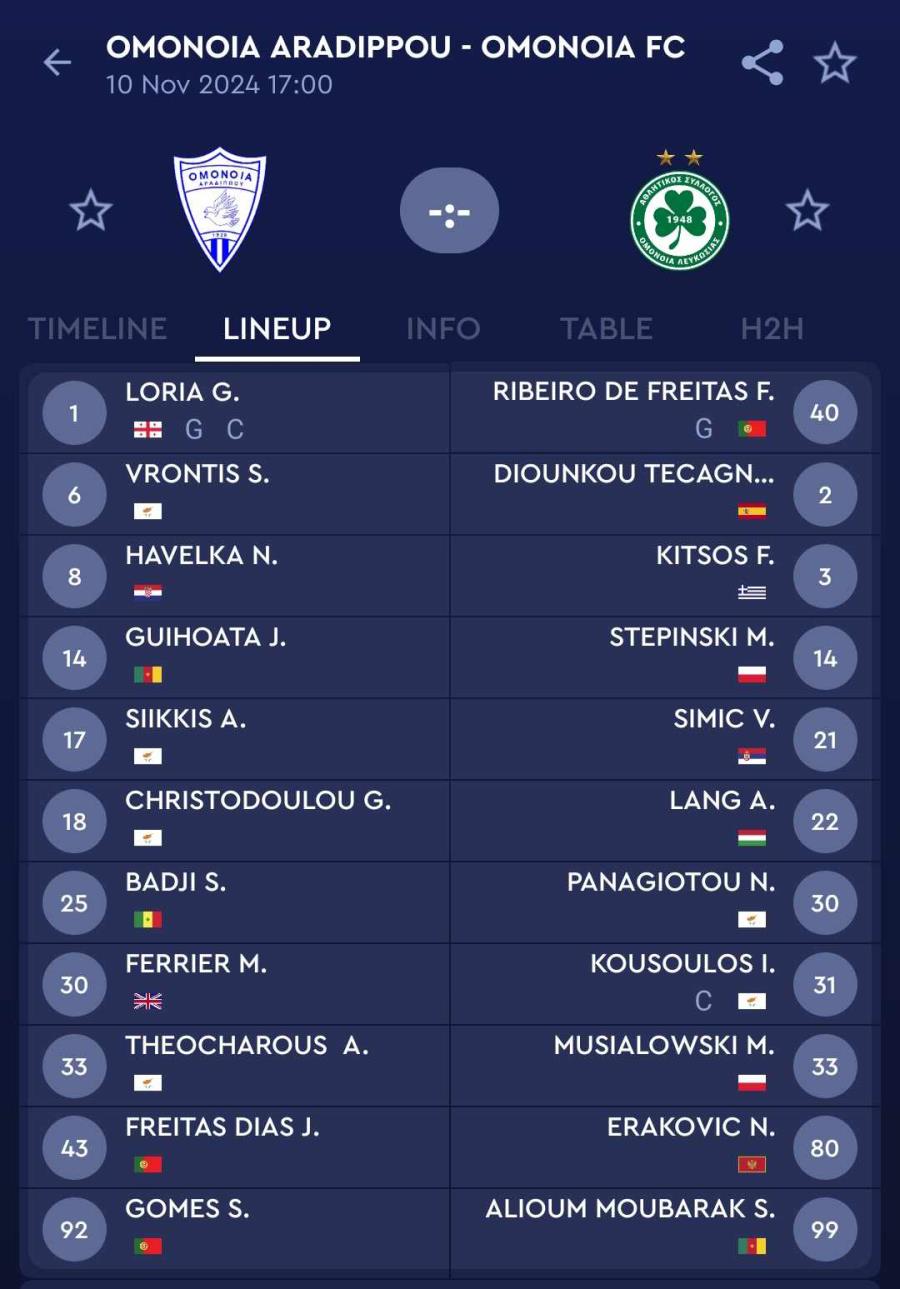
Task: Open player Stepinski M. profile
Action: coord(692,637)
